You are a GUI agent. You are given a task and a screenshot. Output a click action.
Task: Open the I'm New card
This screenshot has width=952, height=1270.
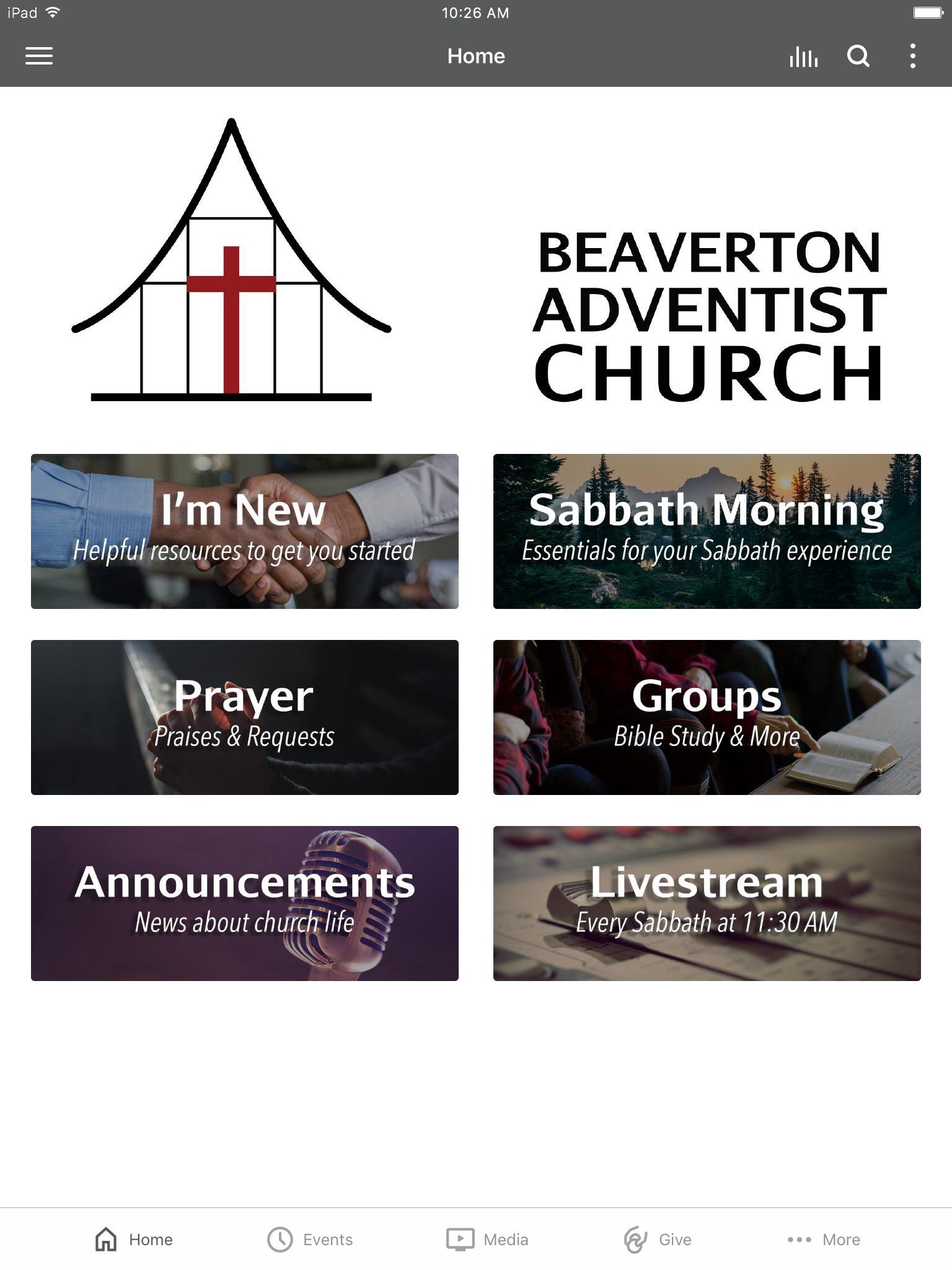pos(245,531)
